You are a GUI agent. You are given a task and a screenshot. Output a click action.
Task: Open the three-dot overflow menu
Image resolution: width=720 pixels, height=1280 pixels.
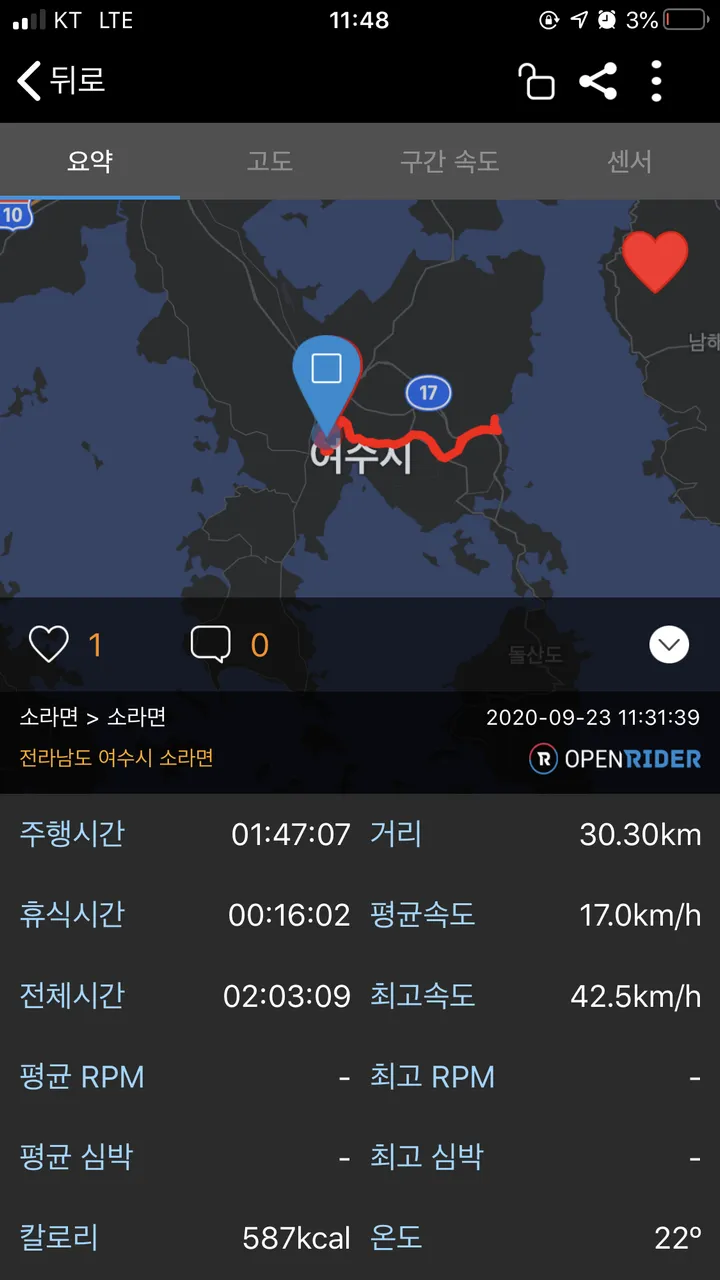[656, 81]
